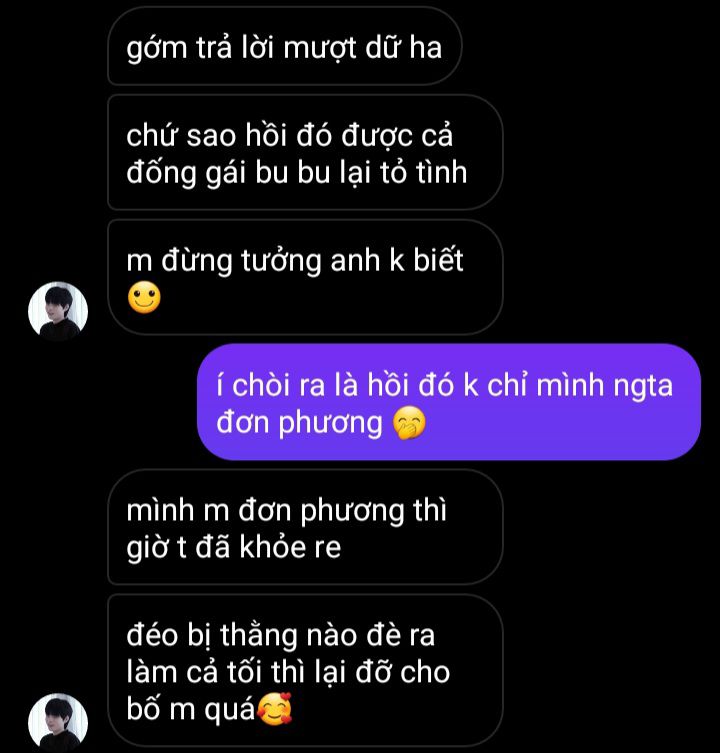720x753 pixels.
Task: Open sender's avatar beside the "bố m quá" message
Action: [x=58, y=720]
